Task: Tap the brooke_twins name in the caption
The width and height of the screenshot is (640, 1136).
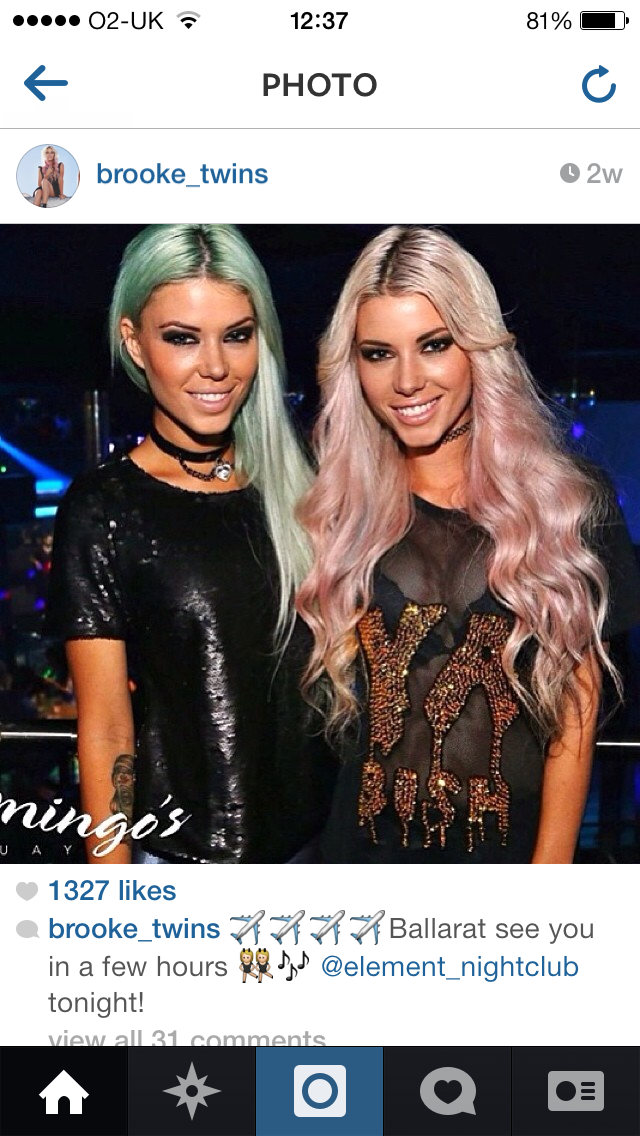Action: [x=134, y=929]
